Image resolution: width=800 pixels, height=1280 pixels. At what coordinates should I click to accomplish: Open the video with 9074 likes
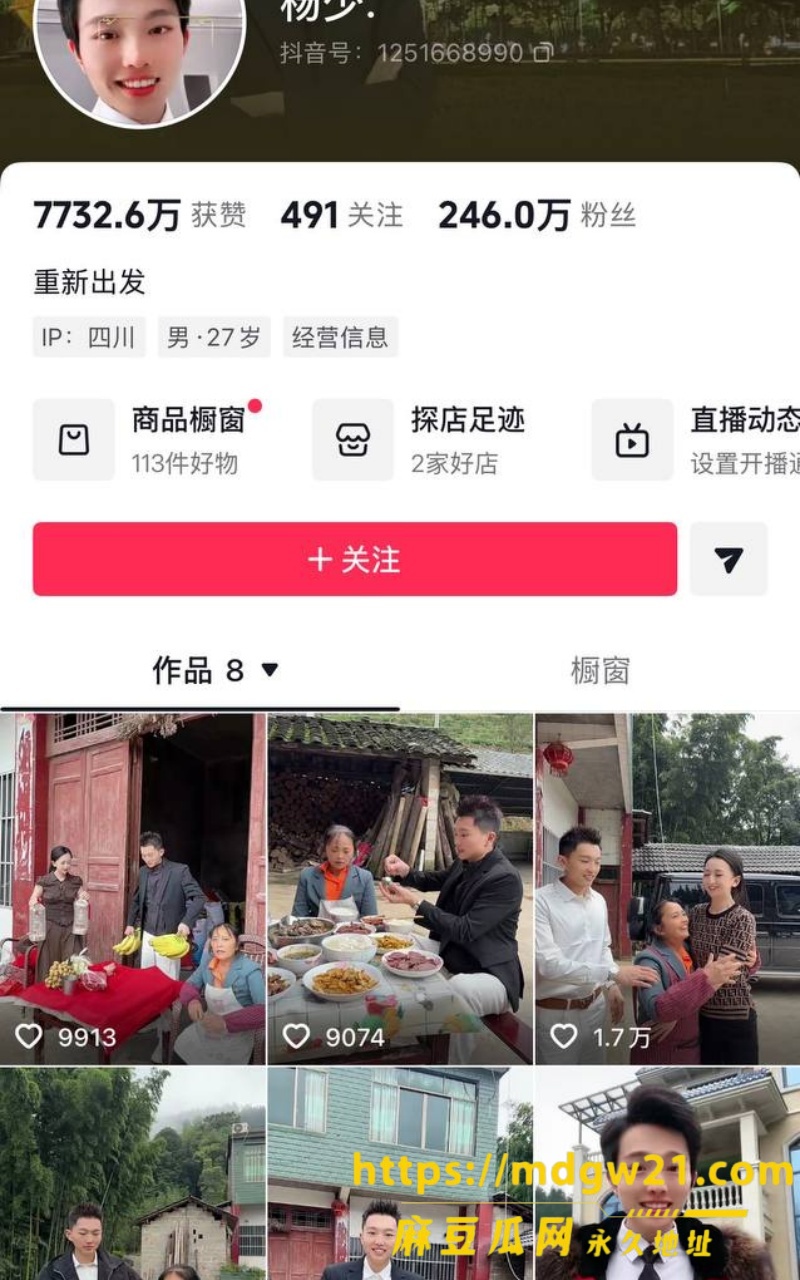(400, 889)
